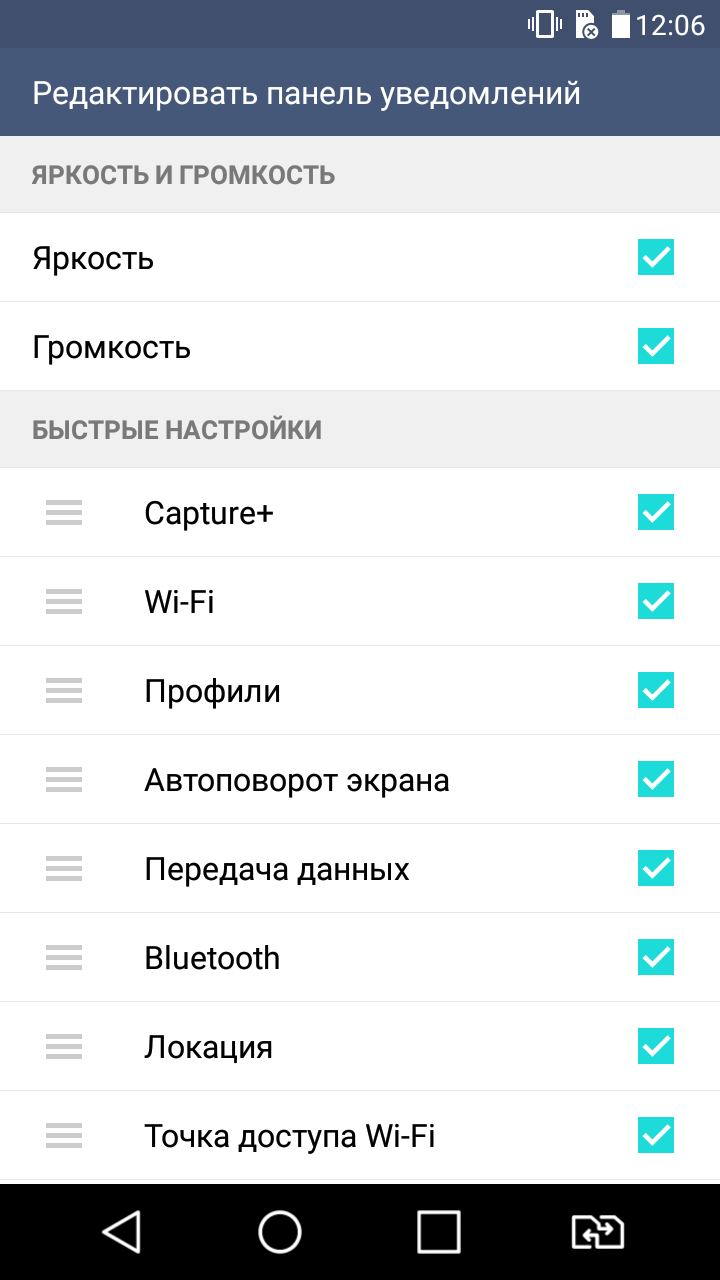
Task: Uncheck the Локация checkbox
Action: point(656,1046)
